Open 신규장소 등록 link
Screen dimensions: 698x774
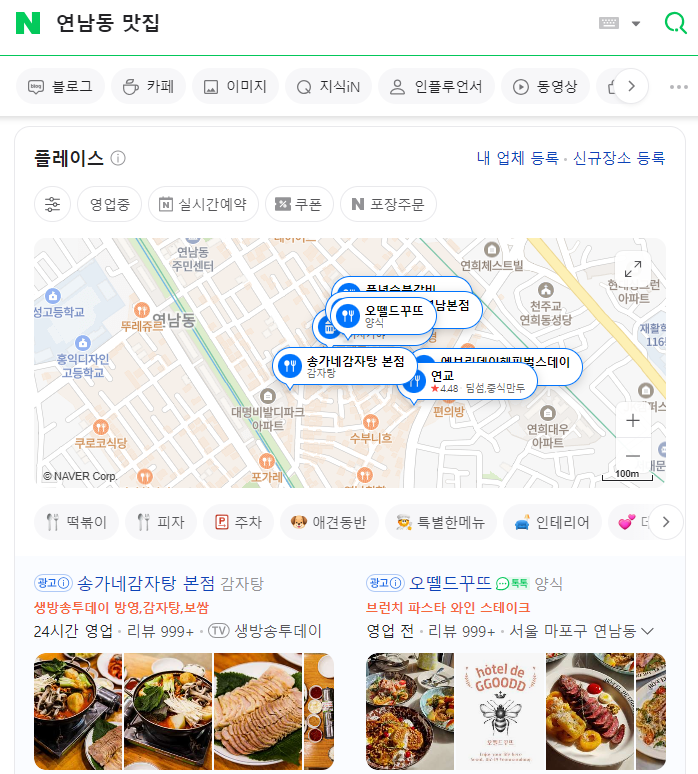click(x=618, y=158)
